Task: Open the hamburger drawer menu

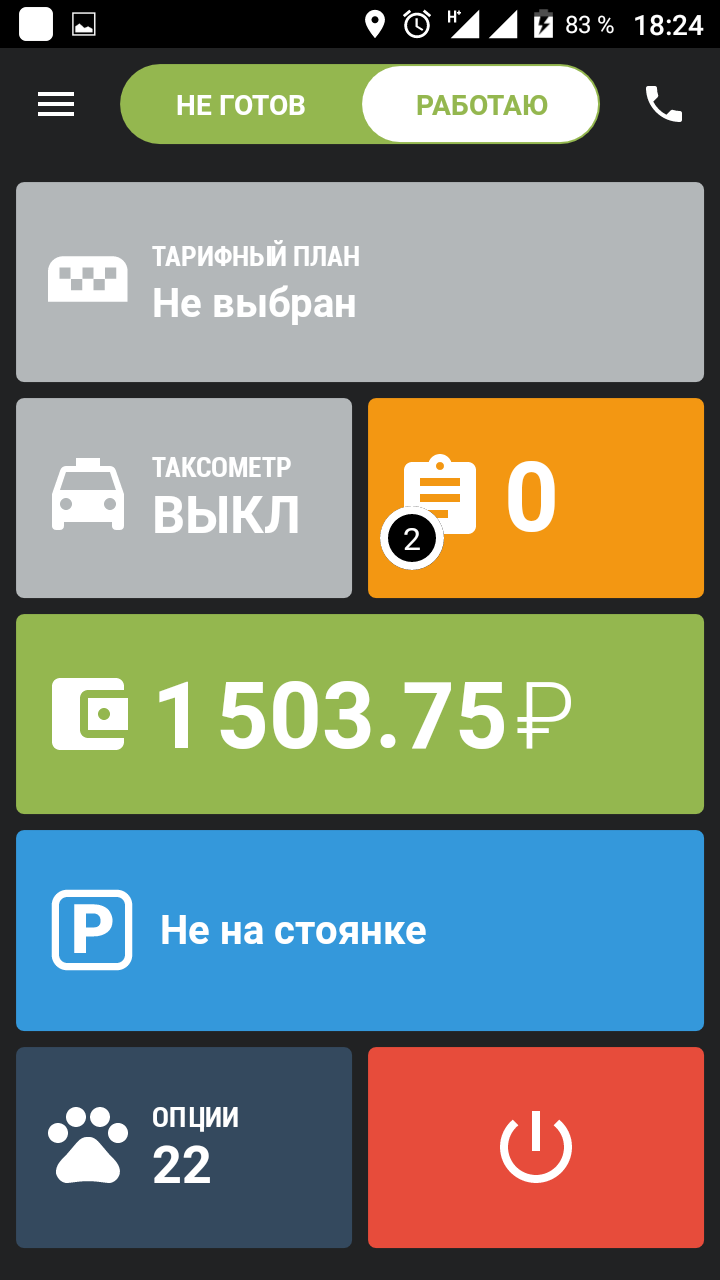Action: (x=56, y=104)
